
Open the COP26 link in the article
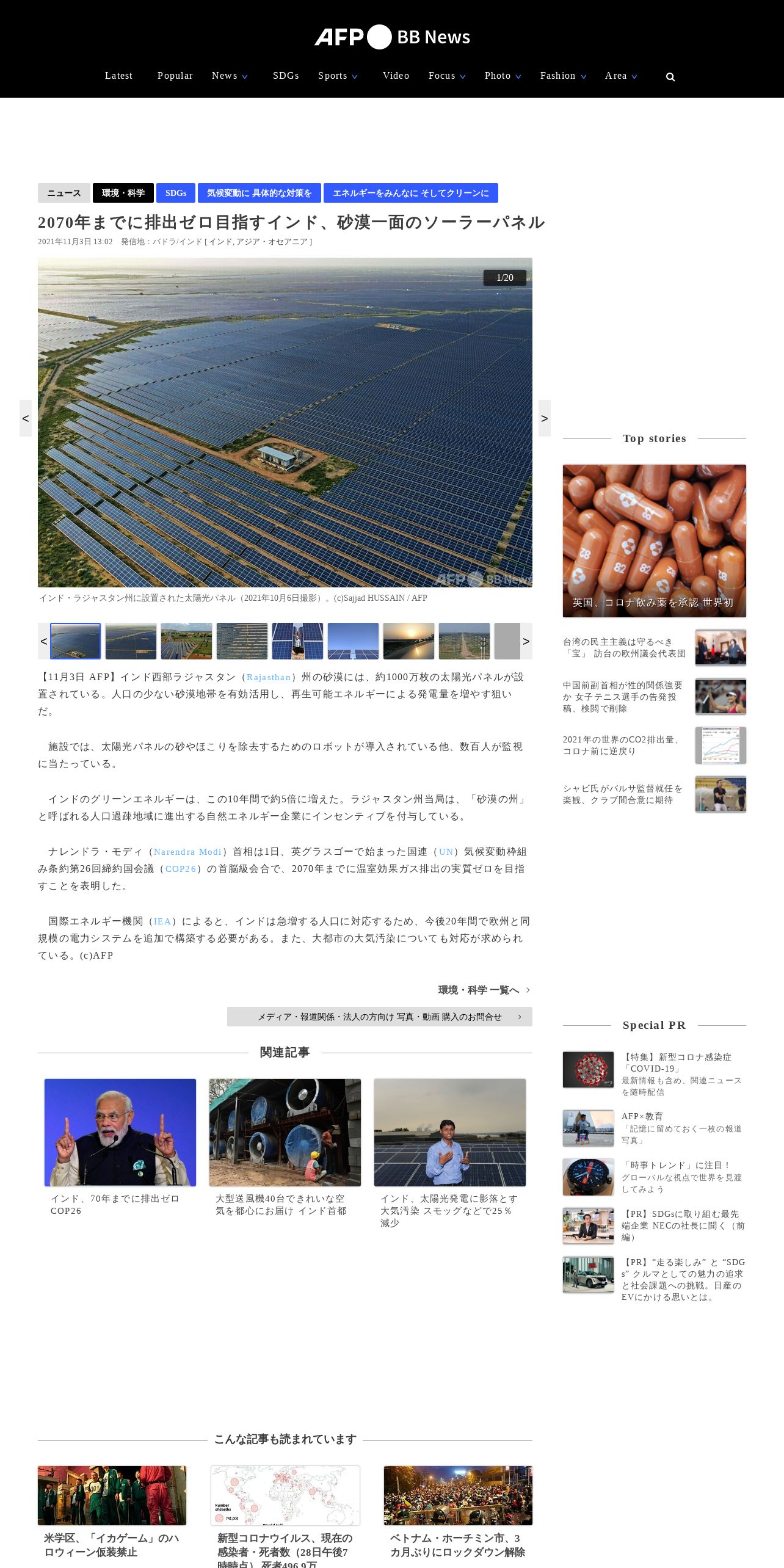[181, 869]
